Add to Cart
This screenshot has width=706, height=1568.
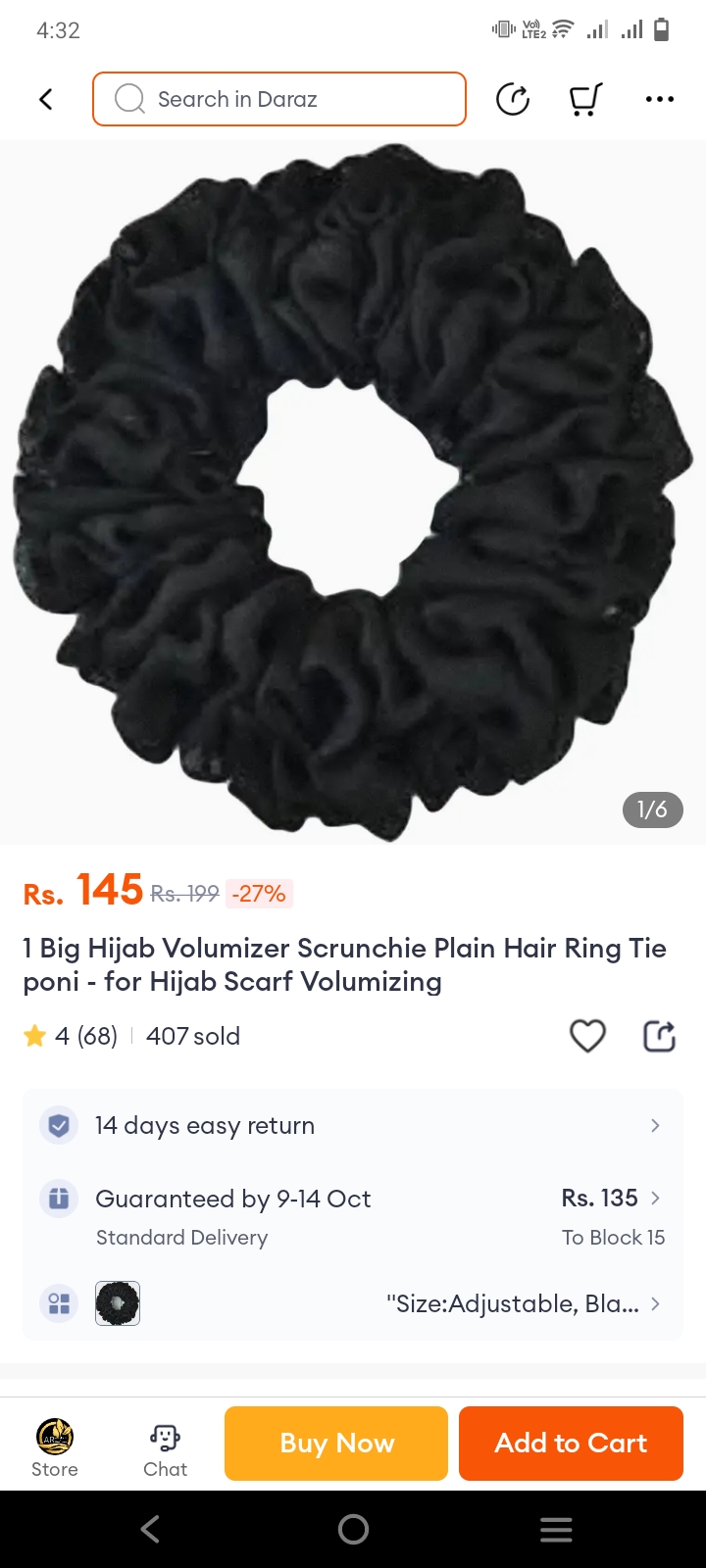click(x=571, y=1443)
